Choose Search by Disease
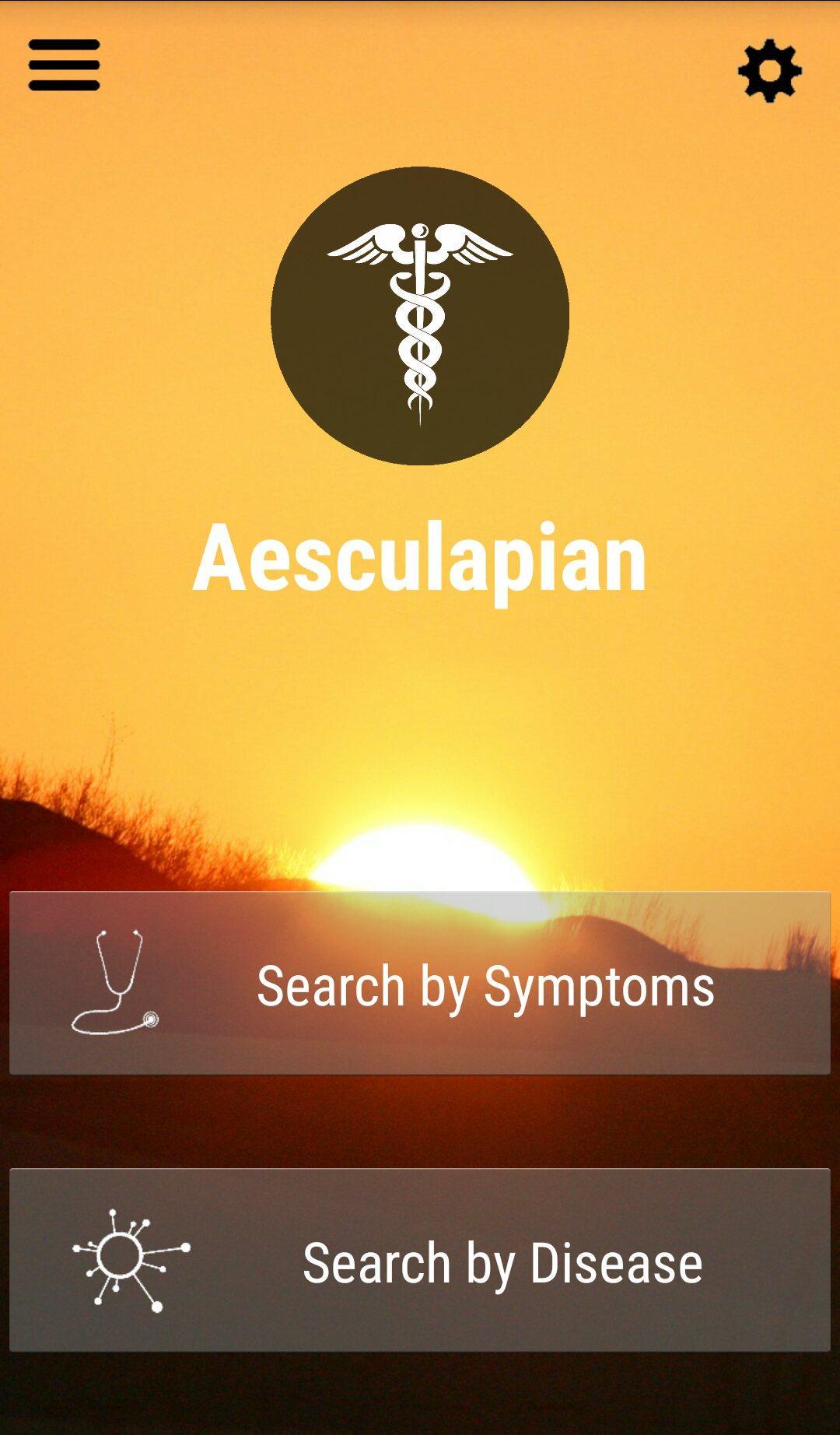The width and height of the screenshot is (840, 1435). click(420, 1260)
